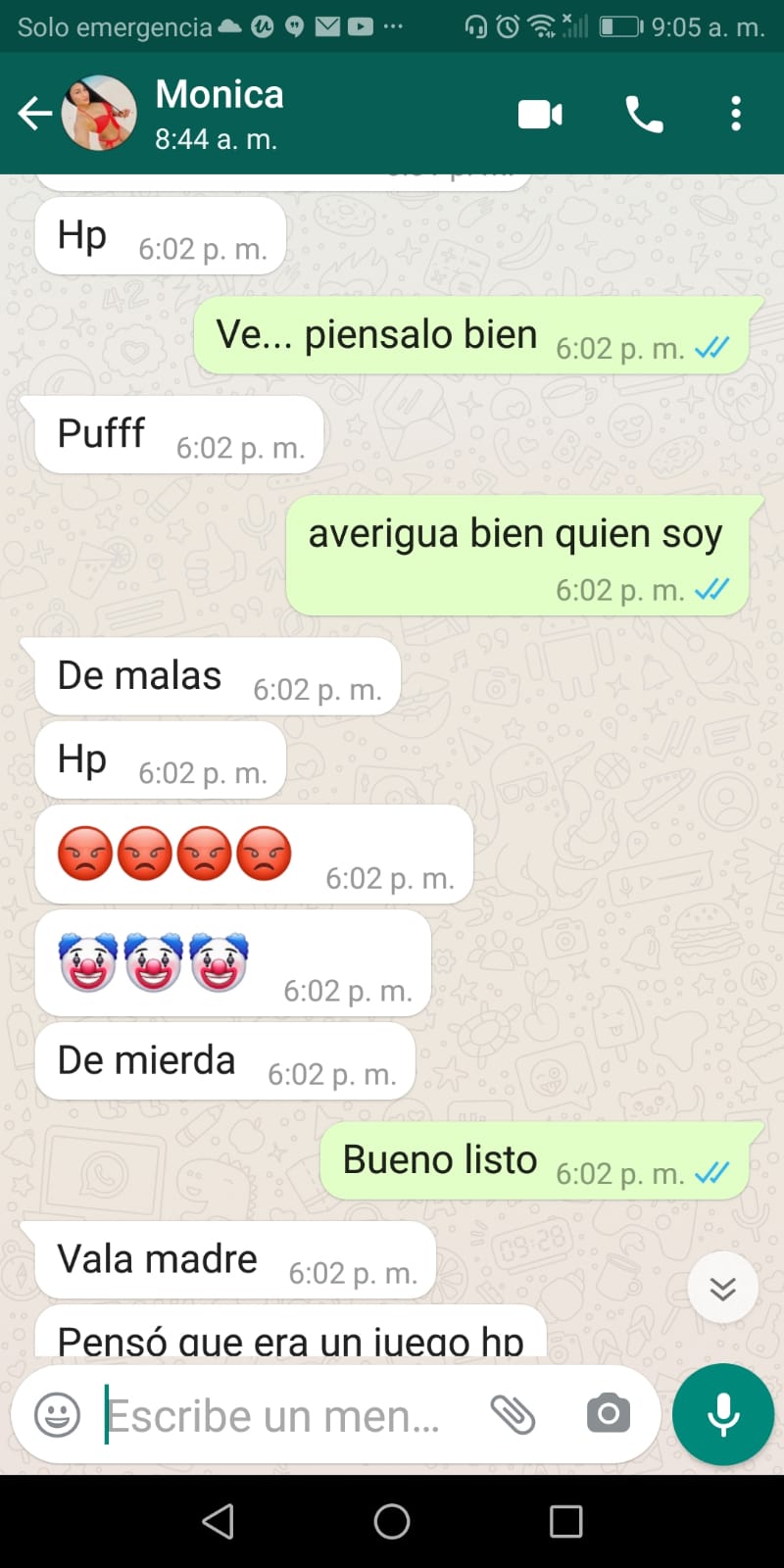Start a video call with Monica
Screen dimensions: 784x1568
[x=540, y=115]
